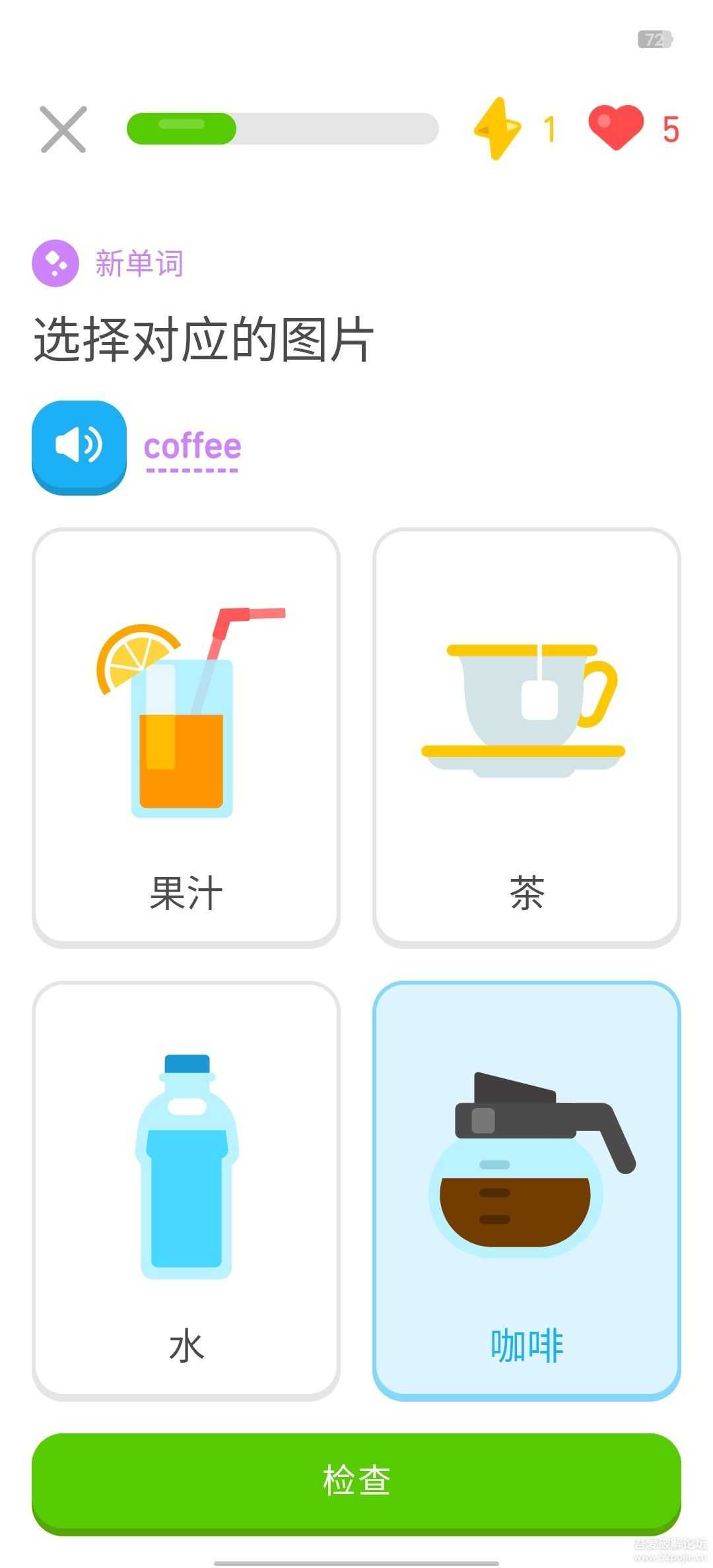Select the 果汁 juice picture card
This screenshot has width=713, height=1568.
186,738
